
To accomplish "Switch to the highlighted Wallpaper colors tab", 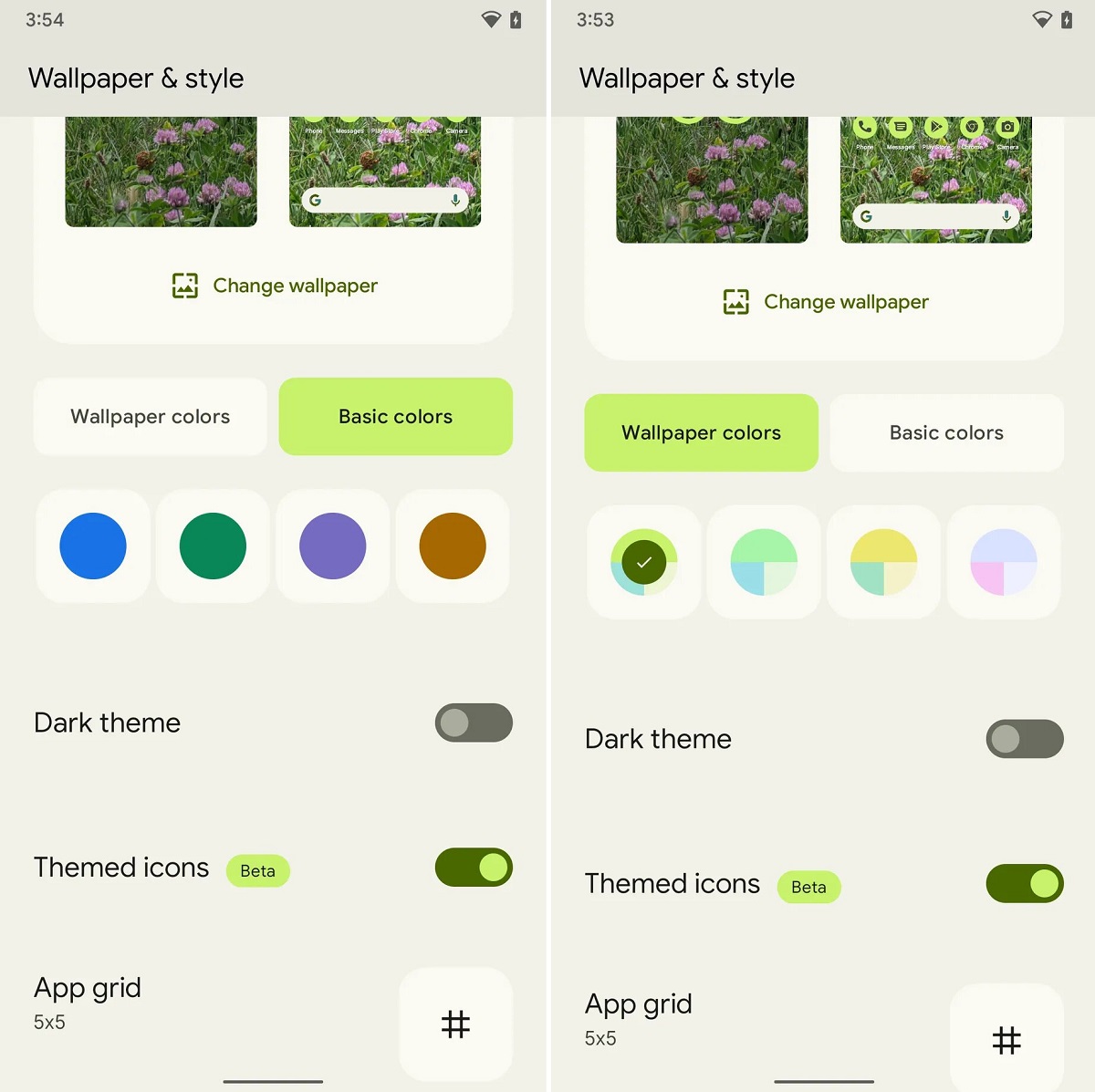I will 701,432.
